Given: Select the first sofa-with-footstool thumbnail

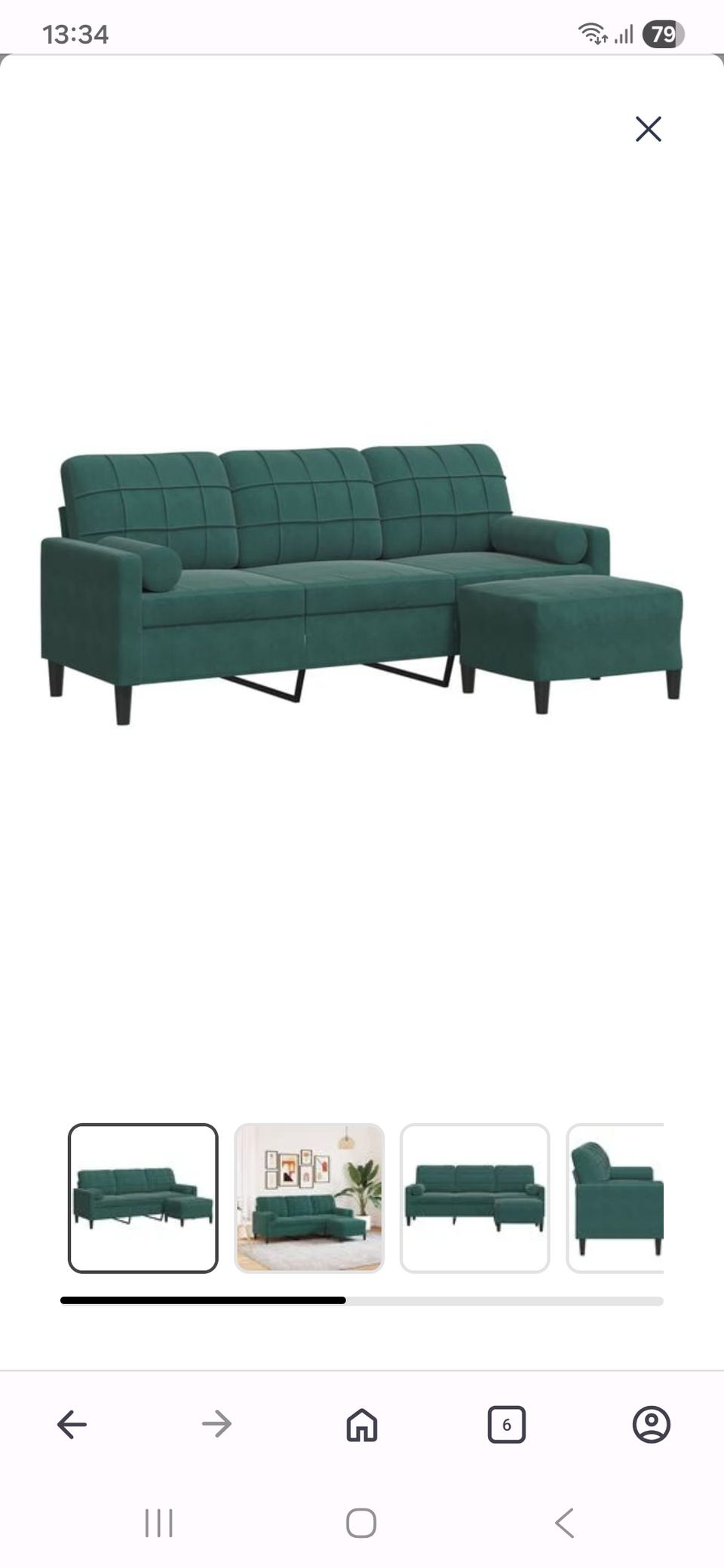Looking at the screenshot, I should coord(143,1198).
